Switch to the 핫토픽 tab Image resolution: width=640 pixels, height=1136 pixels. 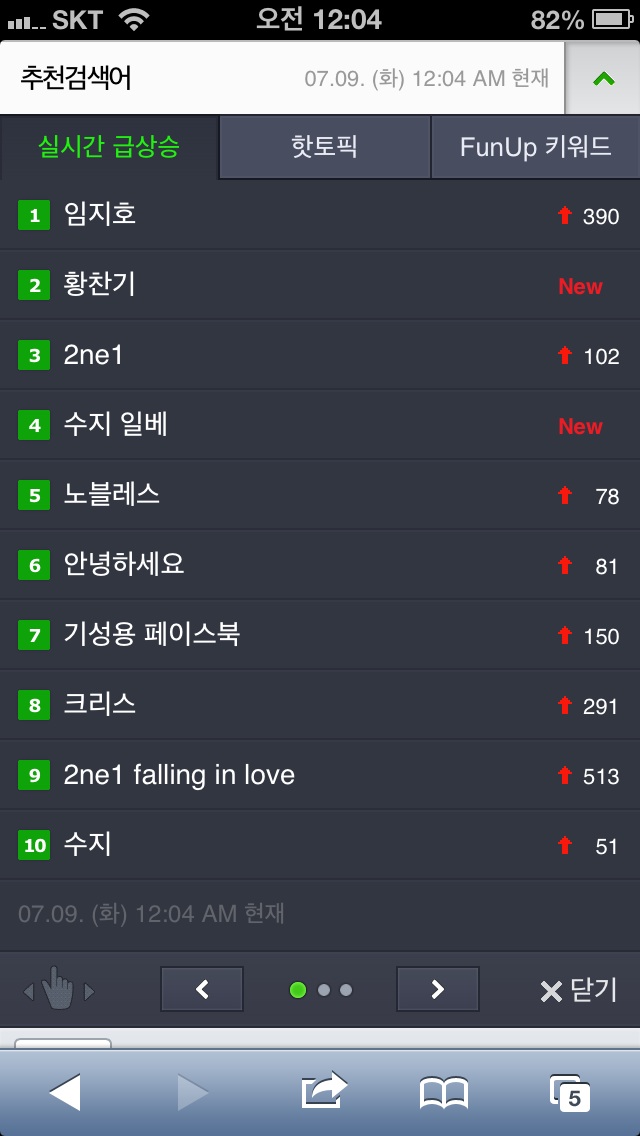pos(324,148)
